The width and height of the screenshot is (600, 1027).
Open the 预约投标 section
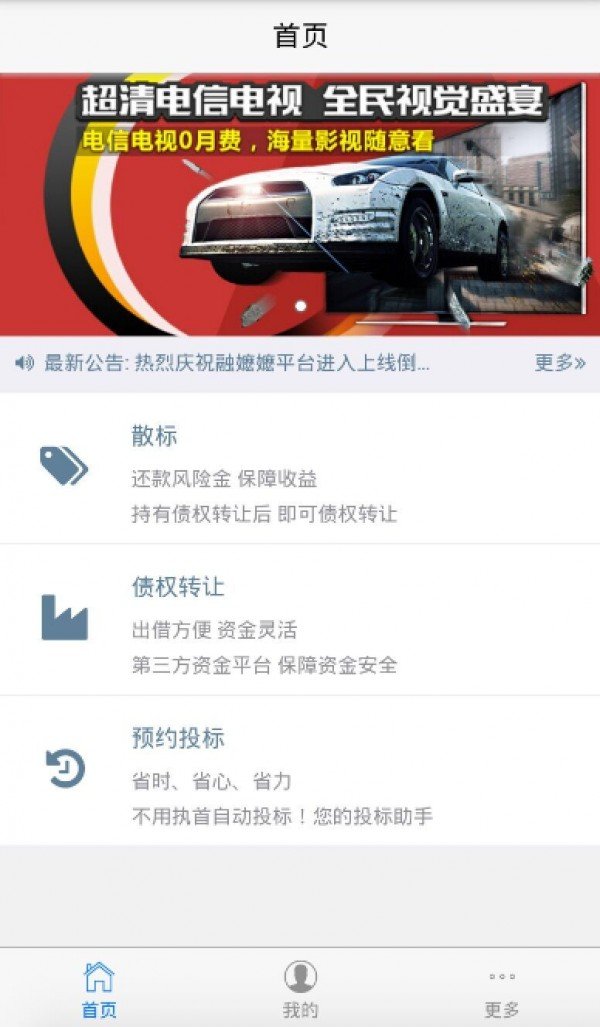coord(300,770)
